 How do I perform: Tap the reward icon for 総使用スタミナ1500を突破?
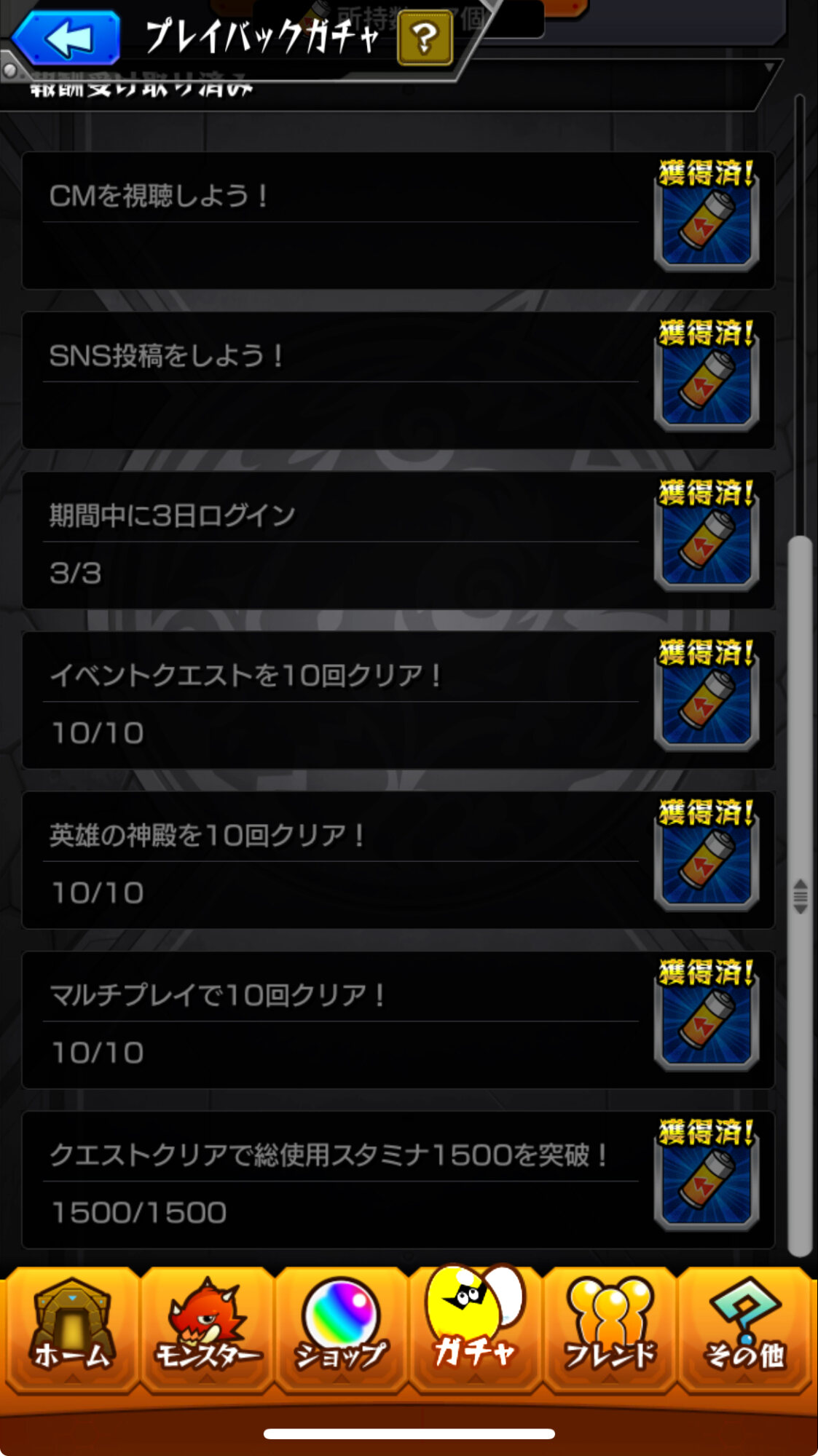coord(707,1178)
